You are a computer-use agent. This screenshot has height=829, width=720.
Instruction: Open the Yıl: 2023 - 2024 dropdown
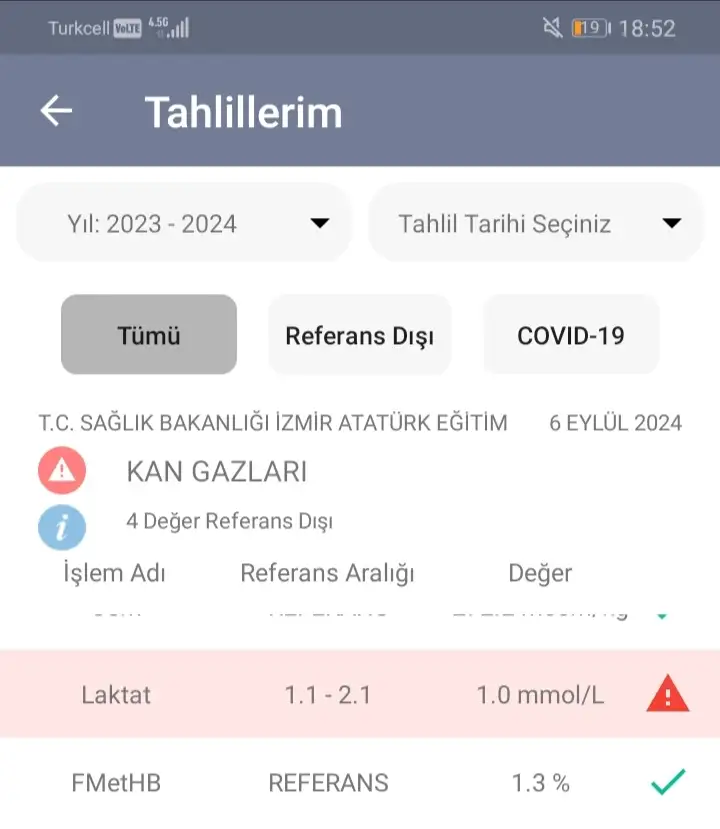point(184,223)
